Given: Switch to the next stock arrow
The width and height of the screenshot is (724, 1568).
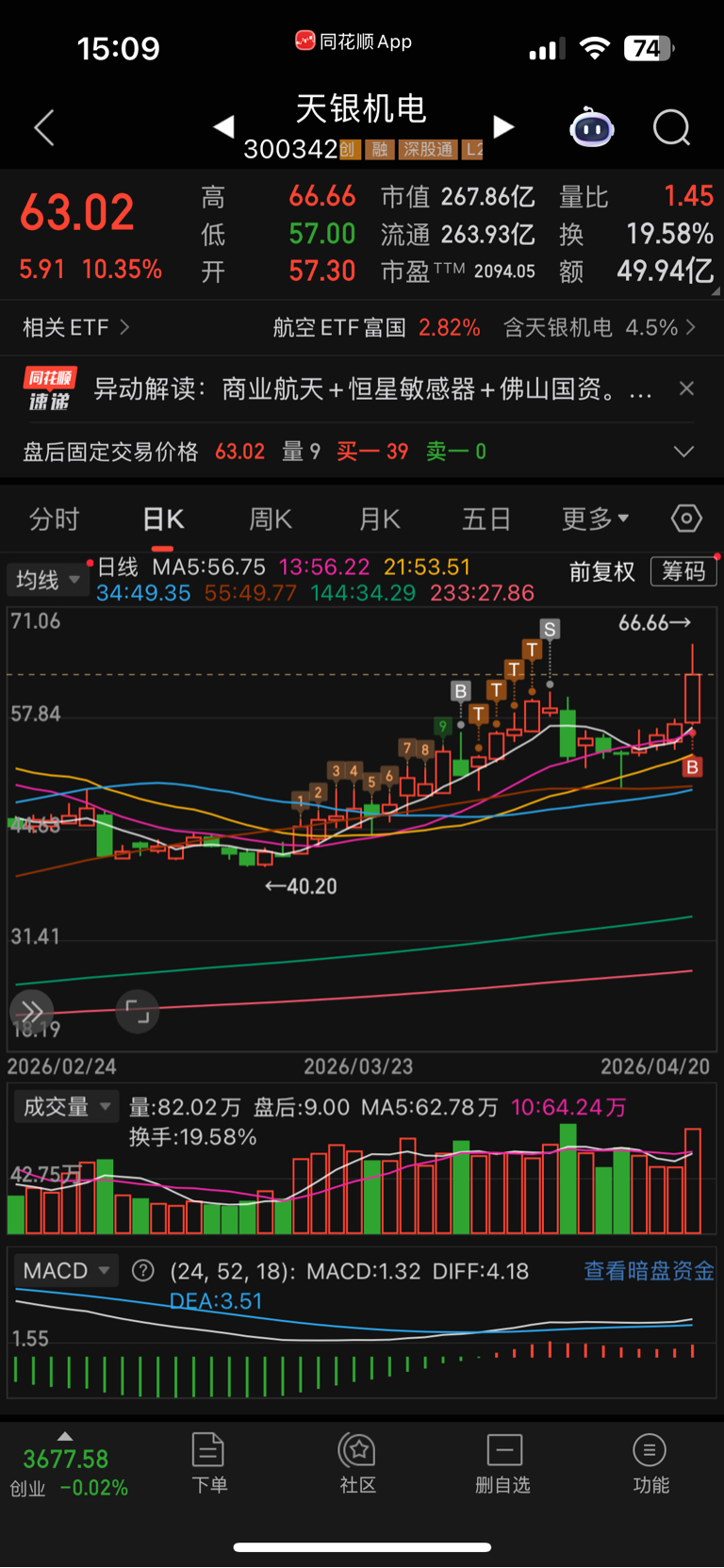Looking at the screenshot, I should click(x=504, y=126).
